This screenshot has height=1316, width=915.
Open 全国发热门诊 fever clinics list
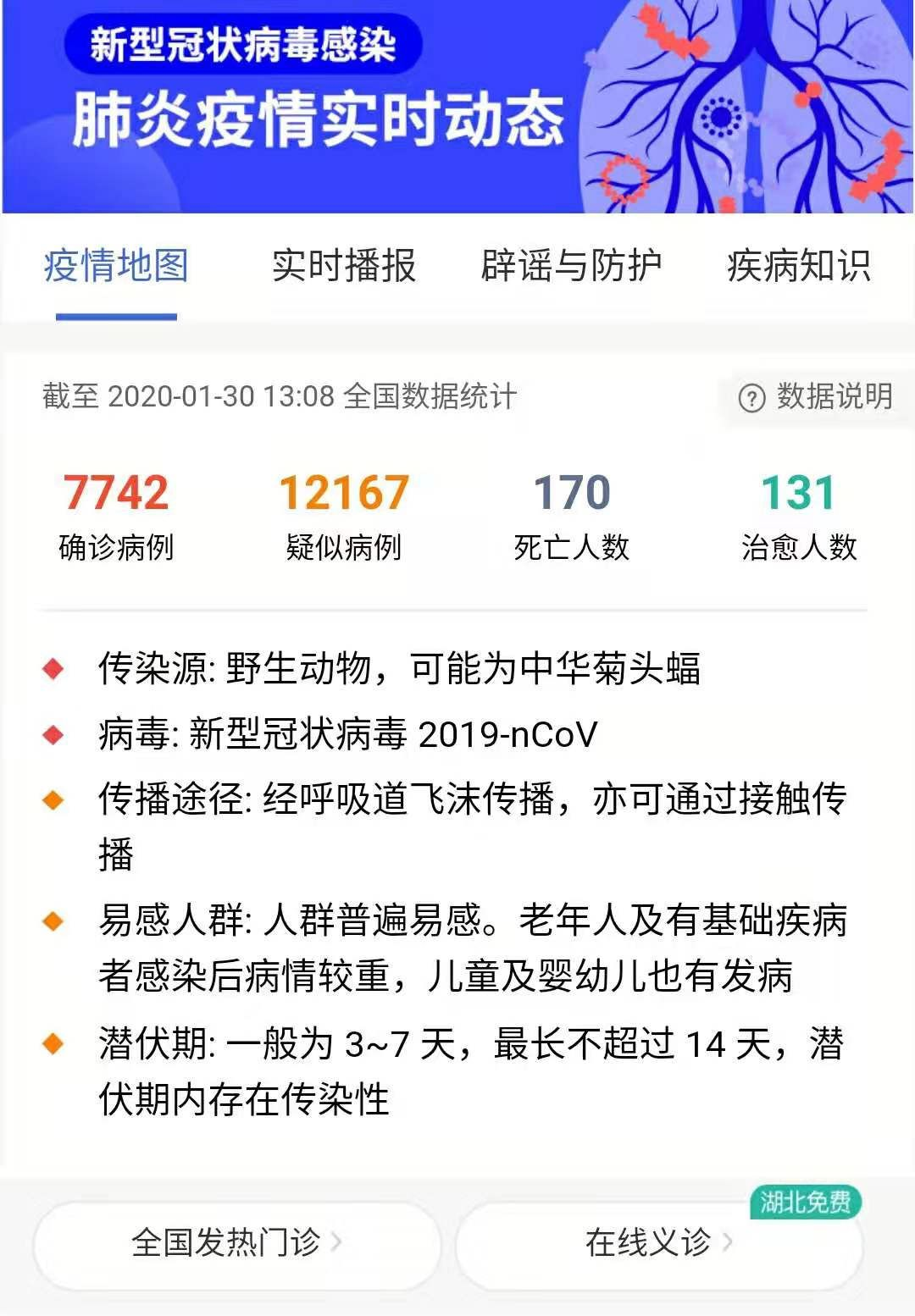pyautogui.click(x=236, y=1242)
